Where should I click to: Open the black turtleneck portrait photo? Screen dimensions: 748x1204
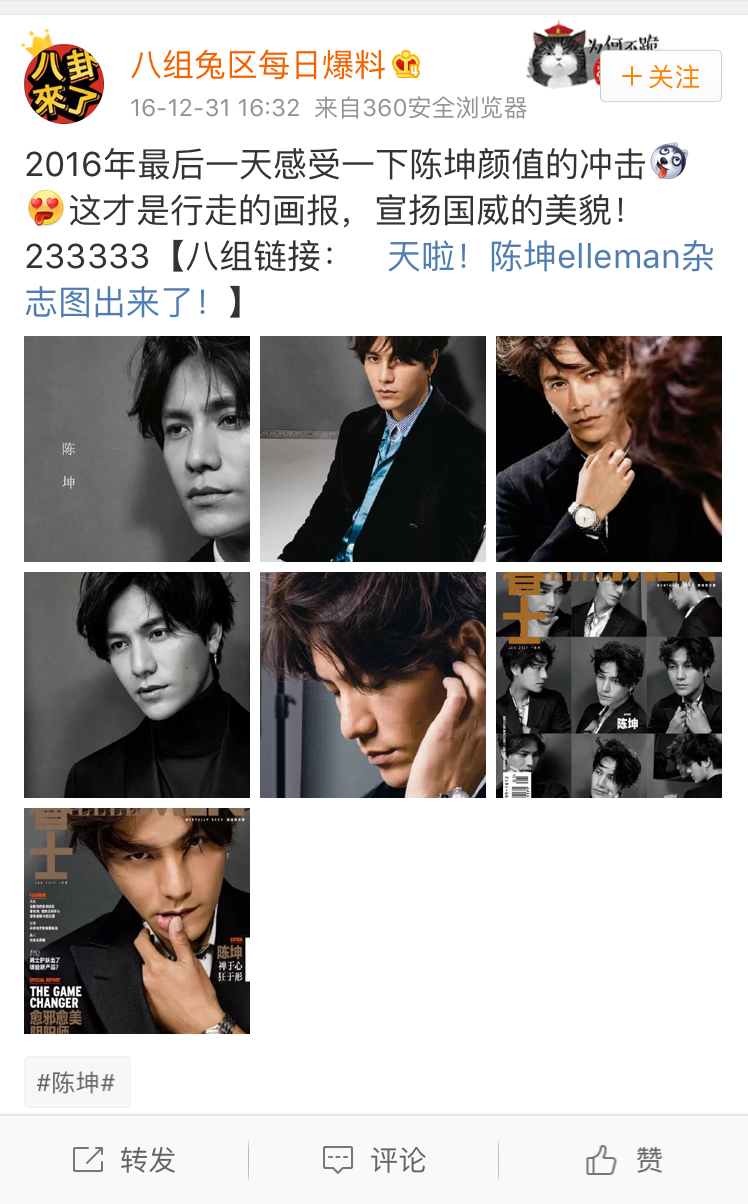coord(137,685)
